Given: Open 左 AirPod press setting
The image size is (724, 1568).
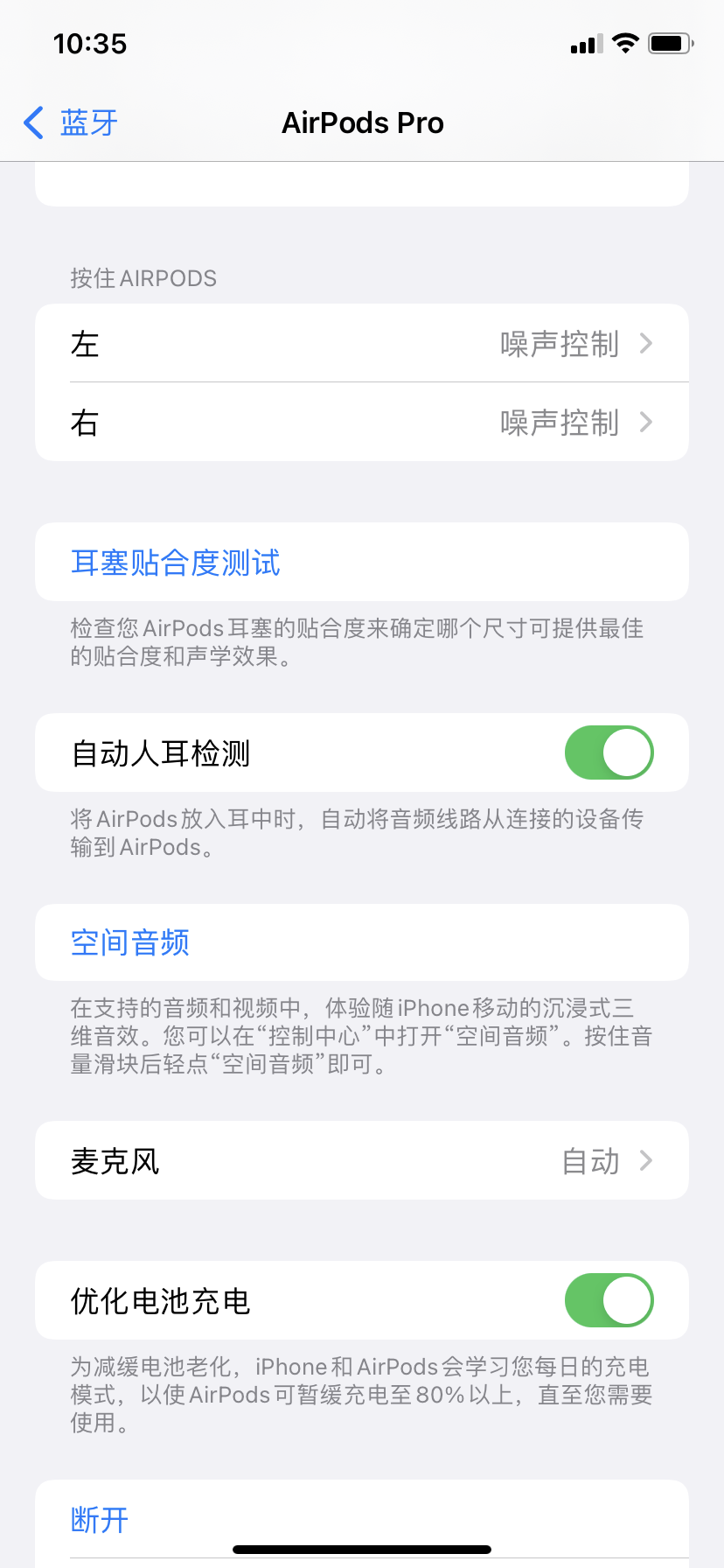Looking at the screenshot, I should pyautogui.click(x=362, y=344).
